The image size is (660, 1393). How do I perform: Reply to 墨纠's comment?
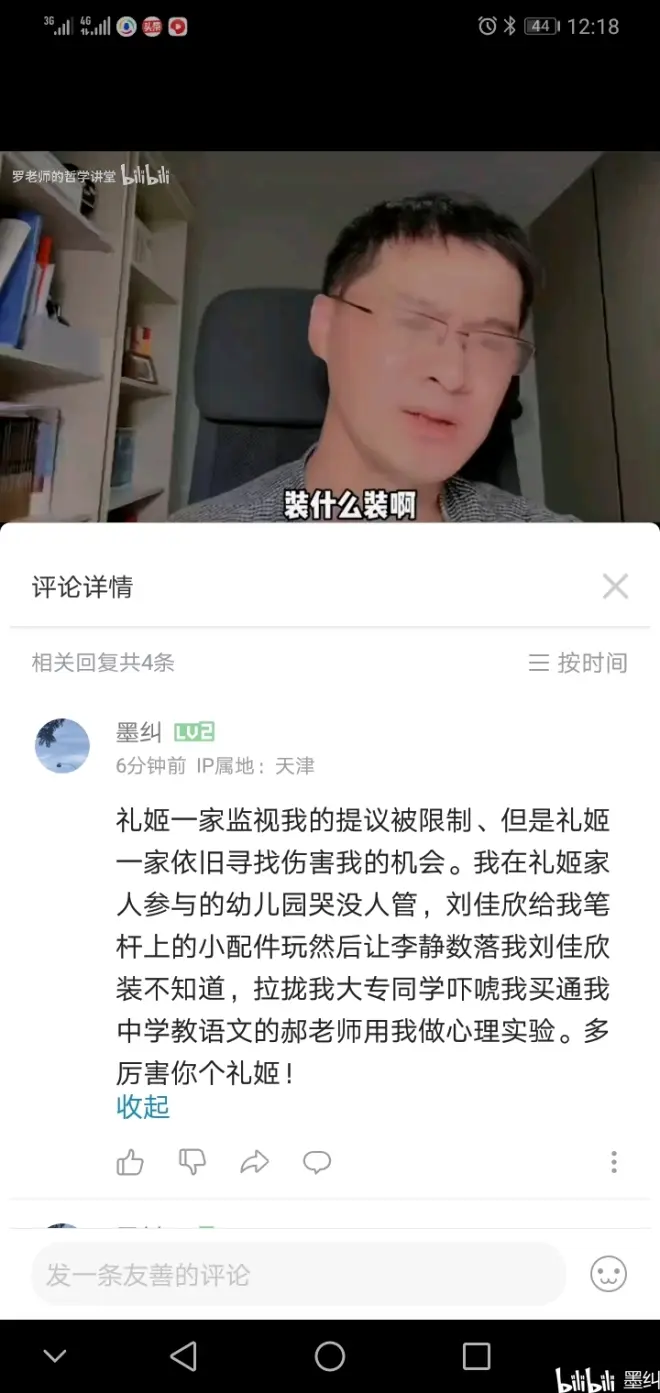pos(317,1162)
